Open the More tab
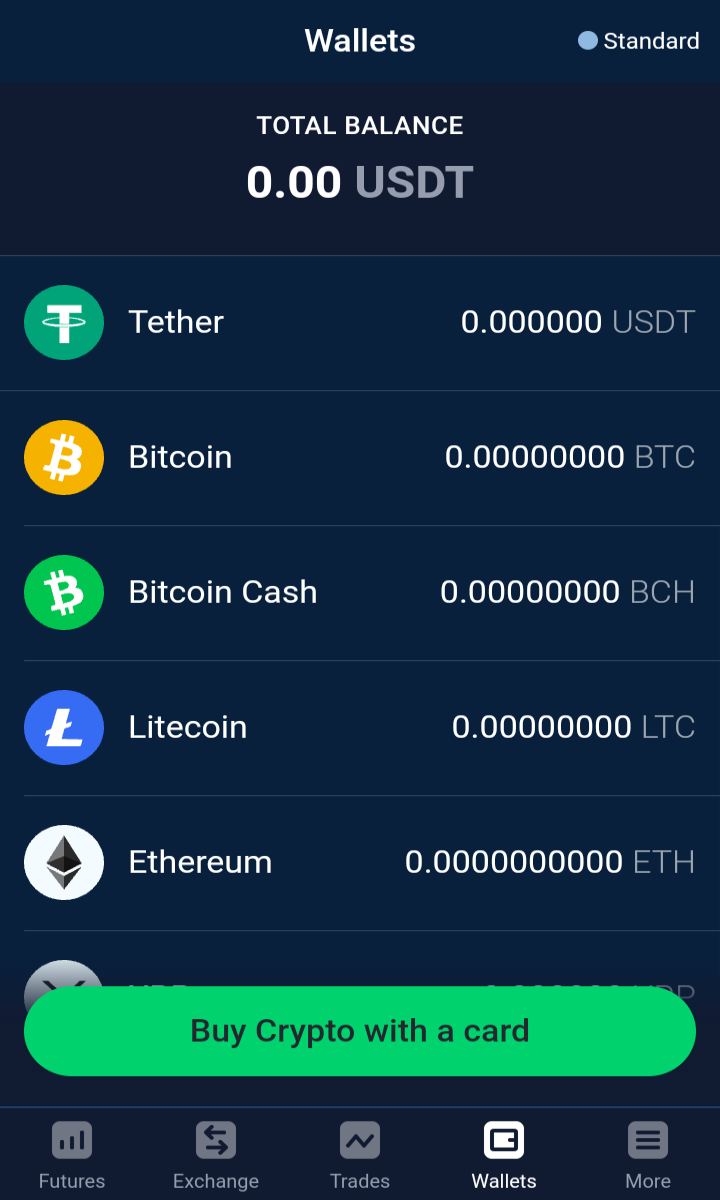 point(648,1155)
